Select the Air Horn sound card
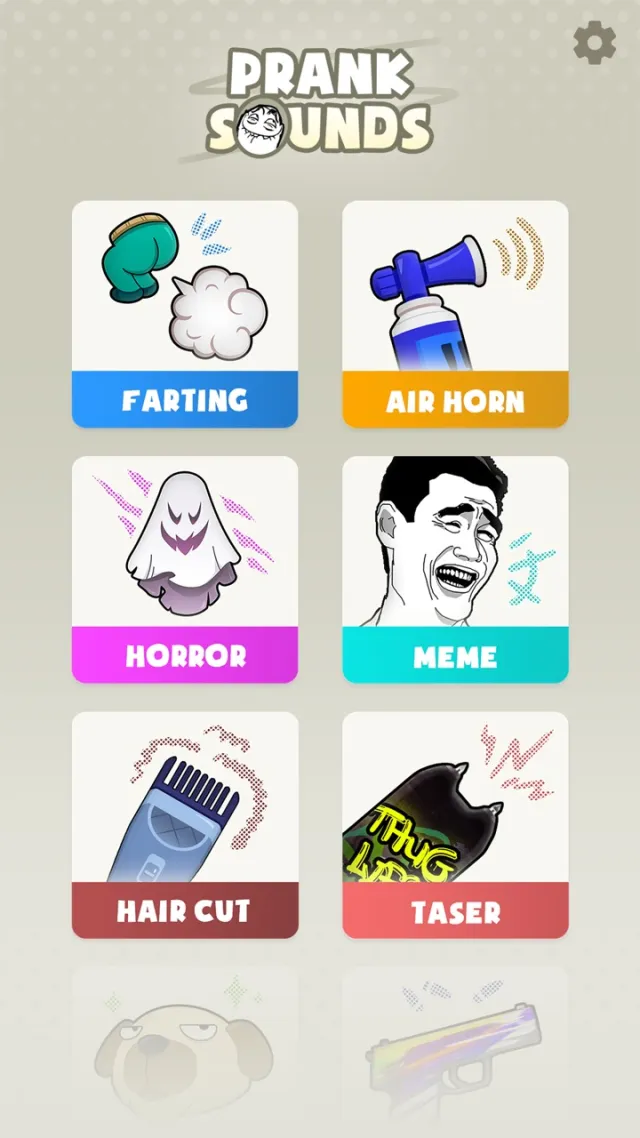 tap(455, 314)
